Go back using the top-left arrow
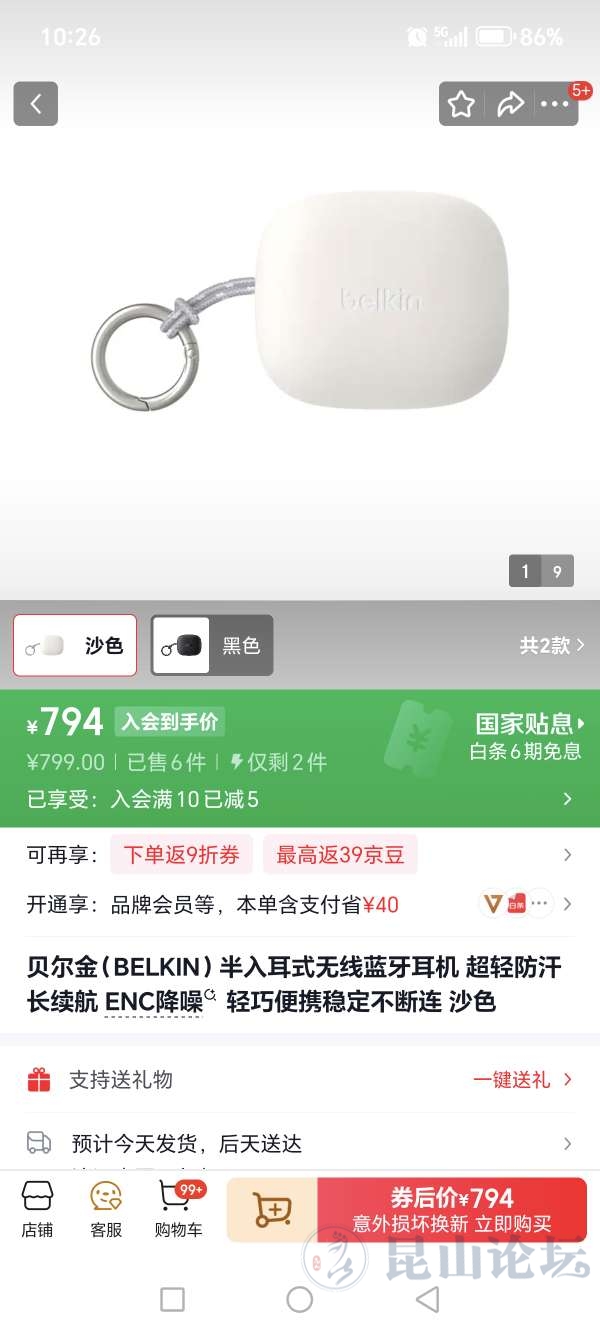The image size is (600, 1332). 36,104
